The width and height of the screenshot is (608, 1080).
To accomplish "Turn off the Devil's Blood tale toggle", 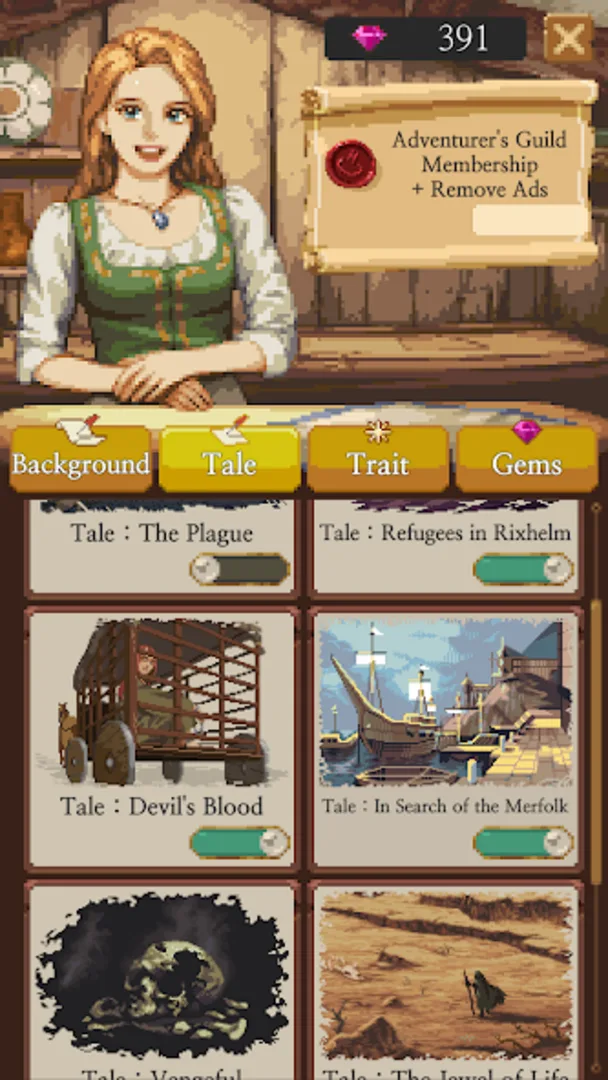I will tap(240, 842).
